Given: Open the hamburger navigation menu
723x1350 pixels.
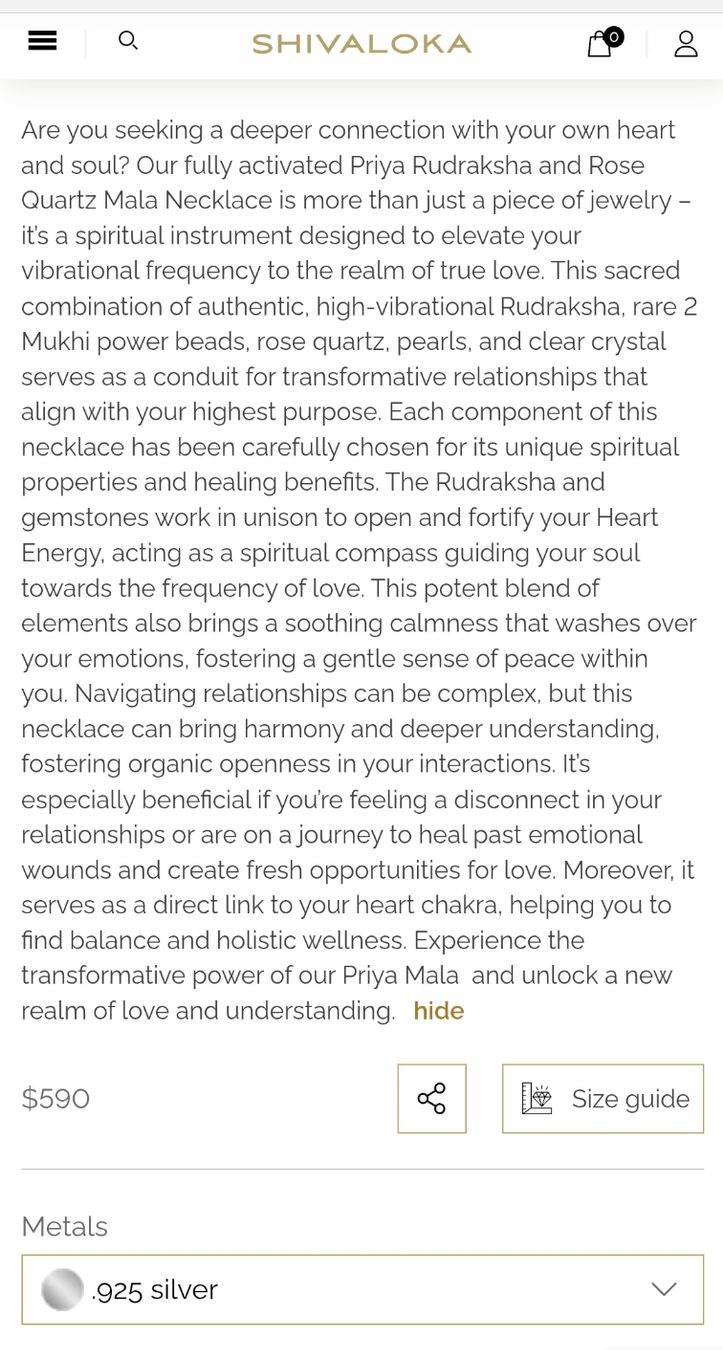Looking at the screenshot, I should (42, 41).
